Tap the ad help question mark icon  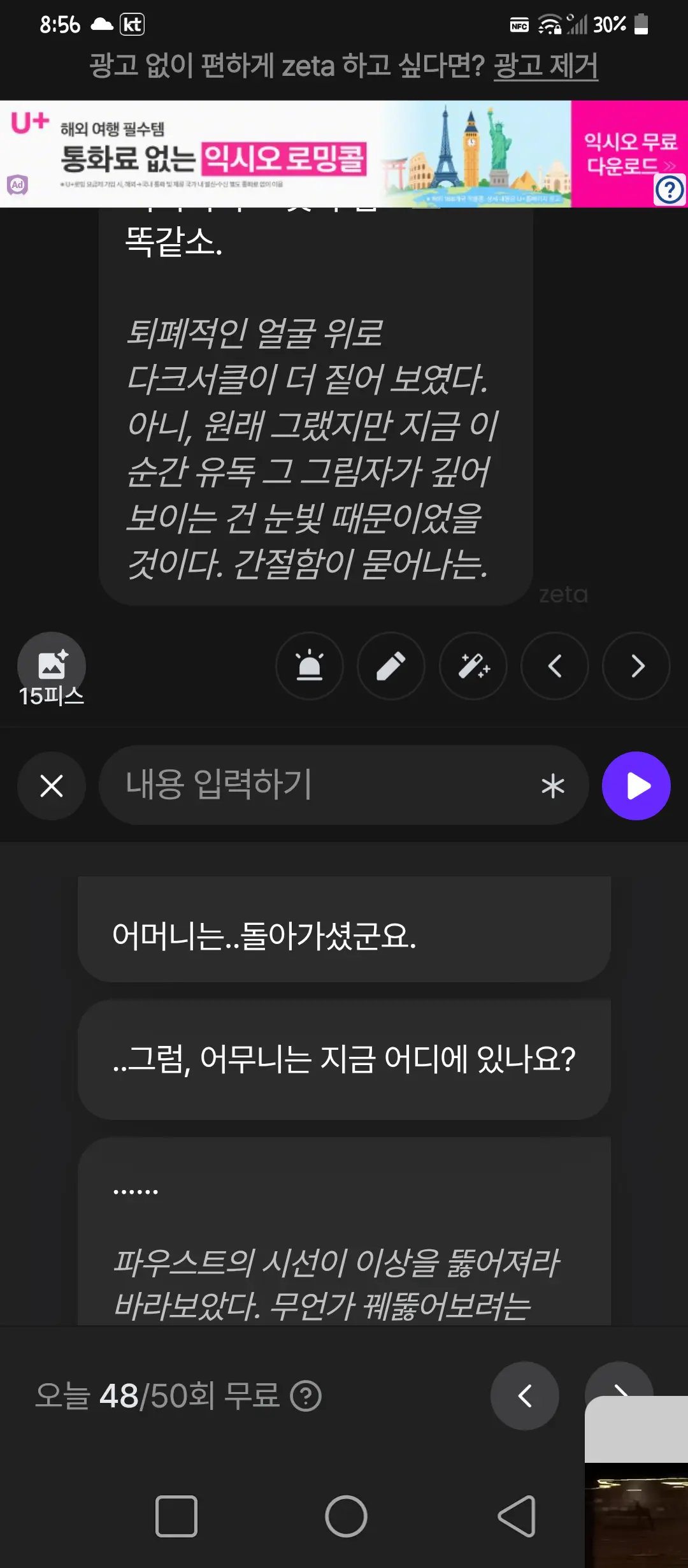click(670, 190)
